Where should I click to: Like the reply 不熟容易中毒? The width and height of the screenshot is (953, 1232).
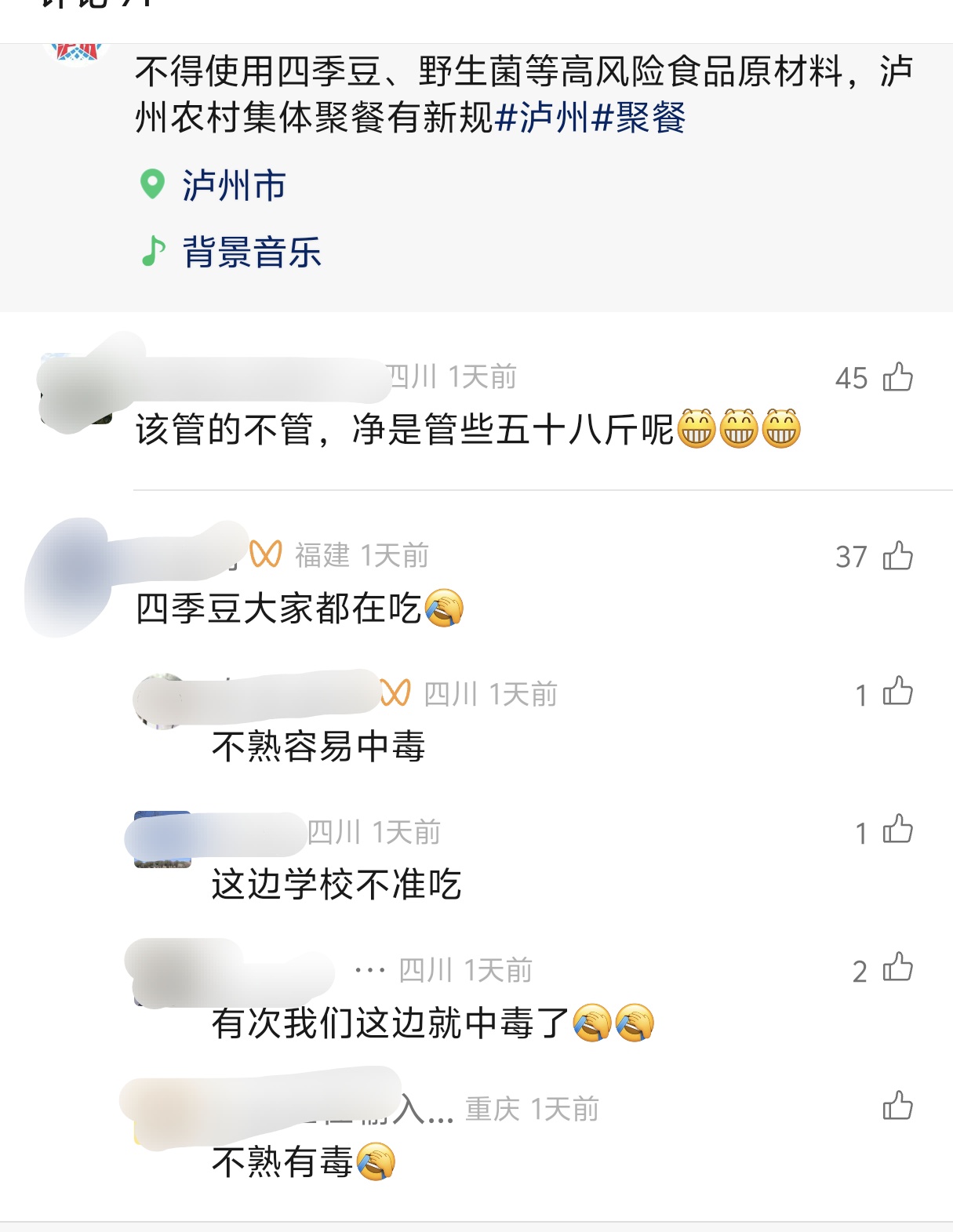click(897, 693)
